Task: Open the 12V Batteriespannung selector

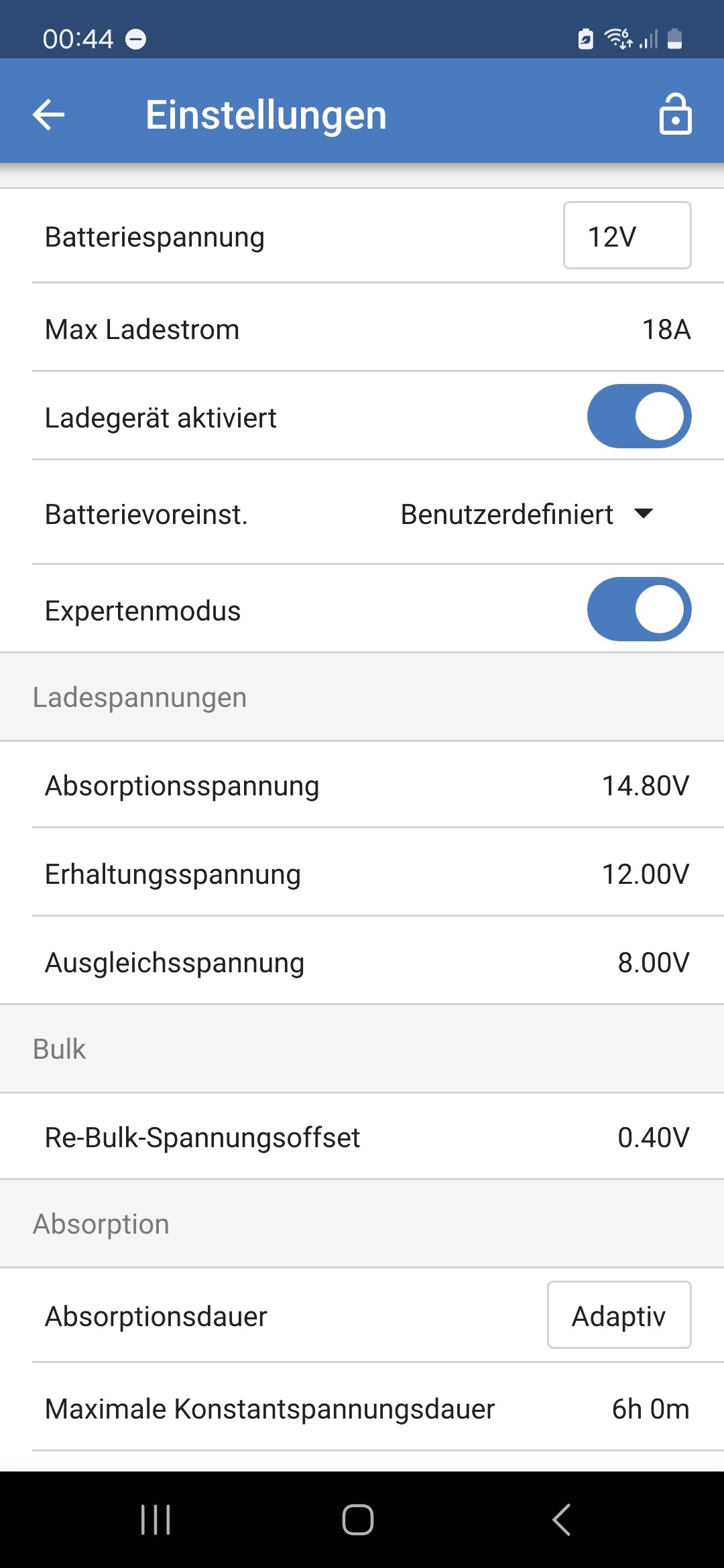Action: (x=627, y=235)
